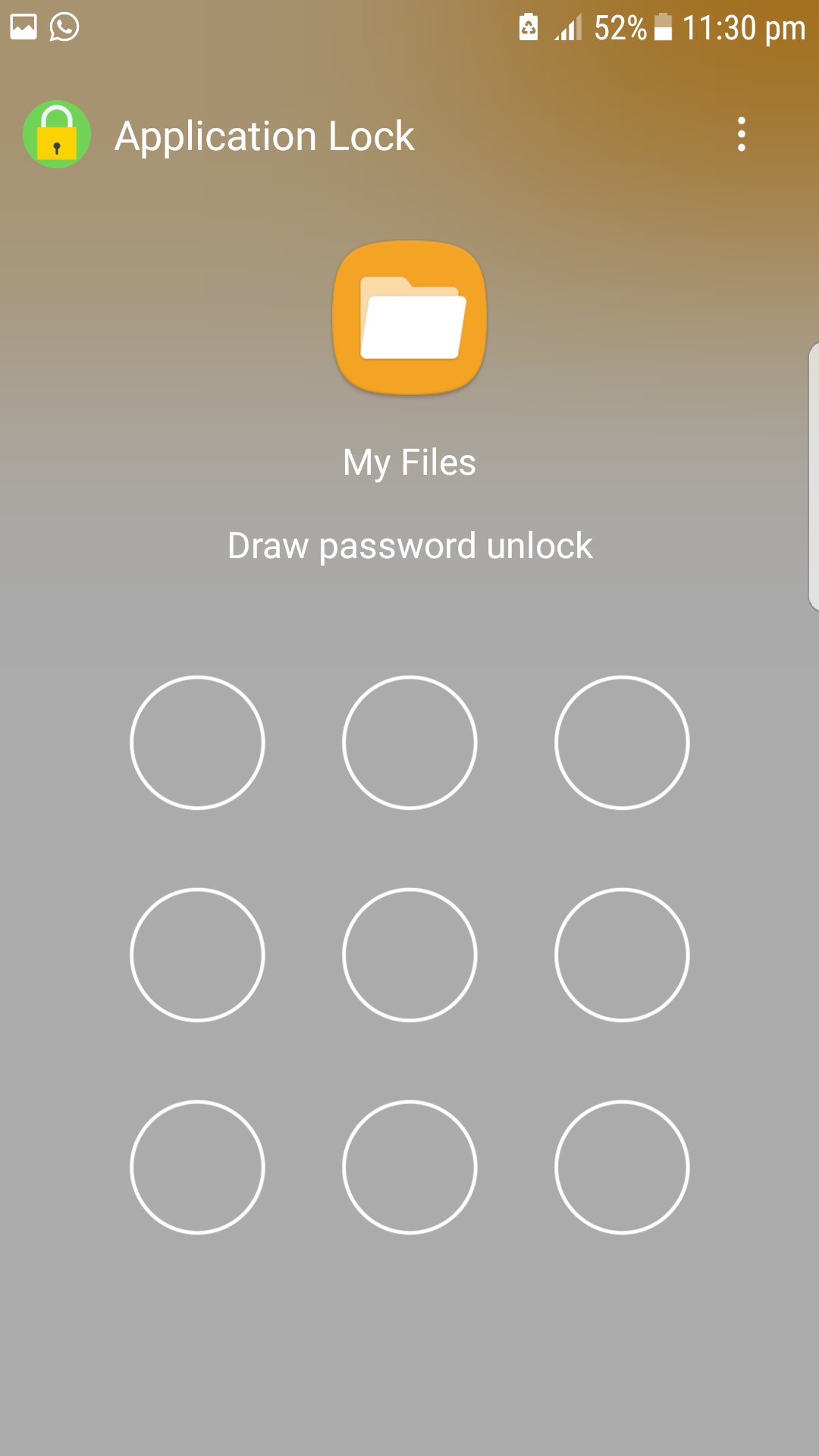Tap the middle-left pattern dot
Screen dimensions: 819x1456
pyautogui.click(x=197, y=955)
